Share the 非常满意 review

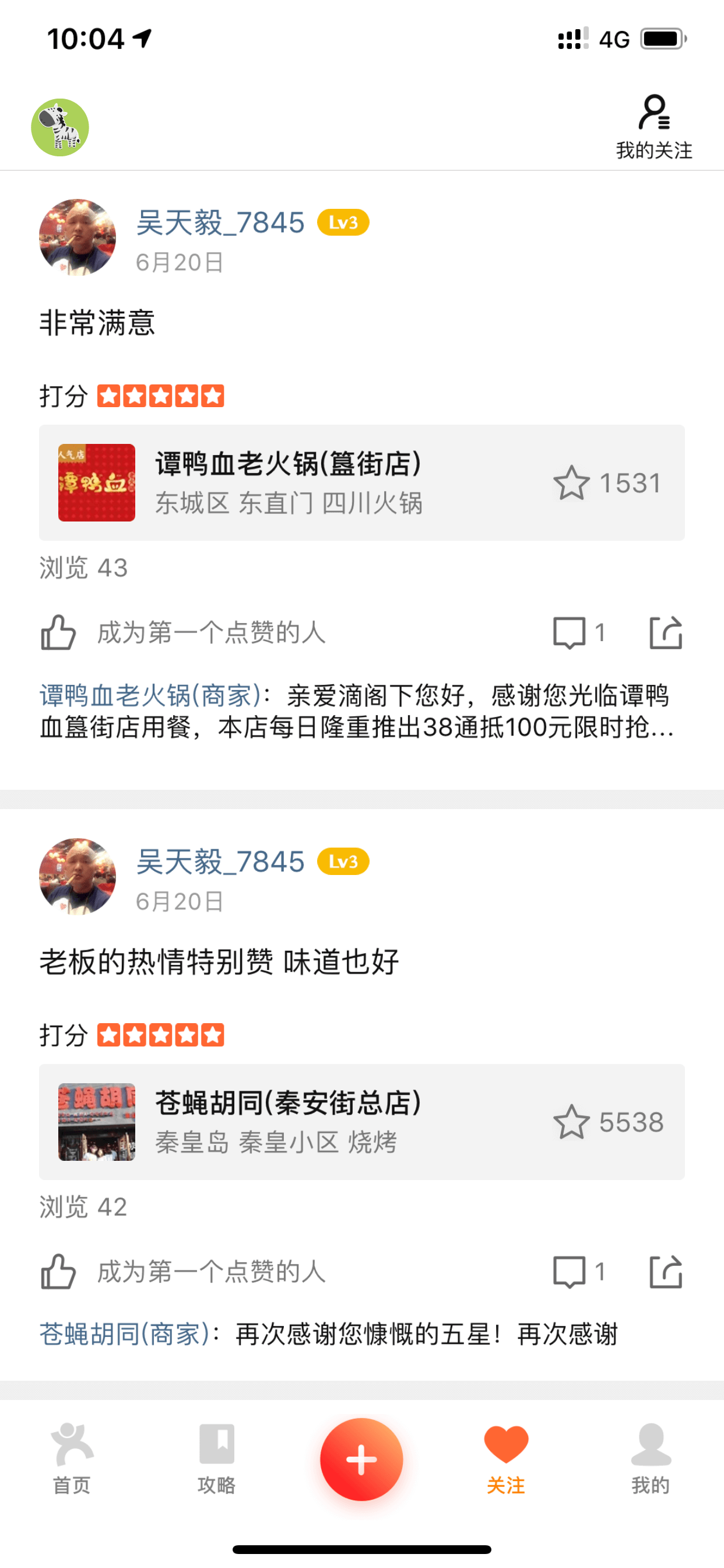tap(666, 632)
